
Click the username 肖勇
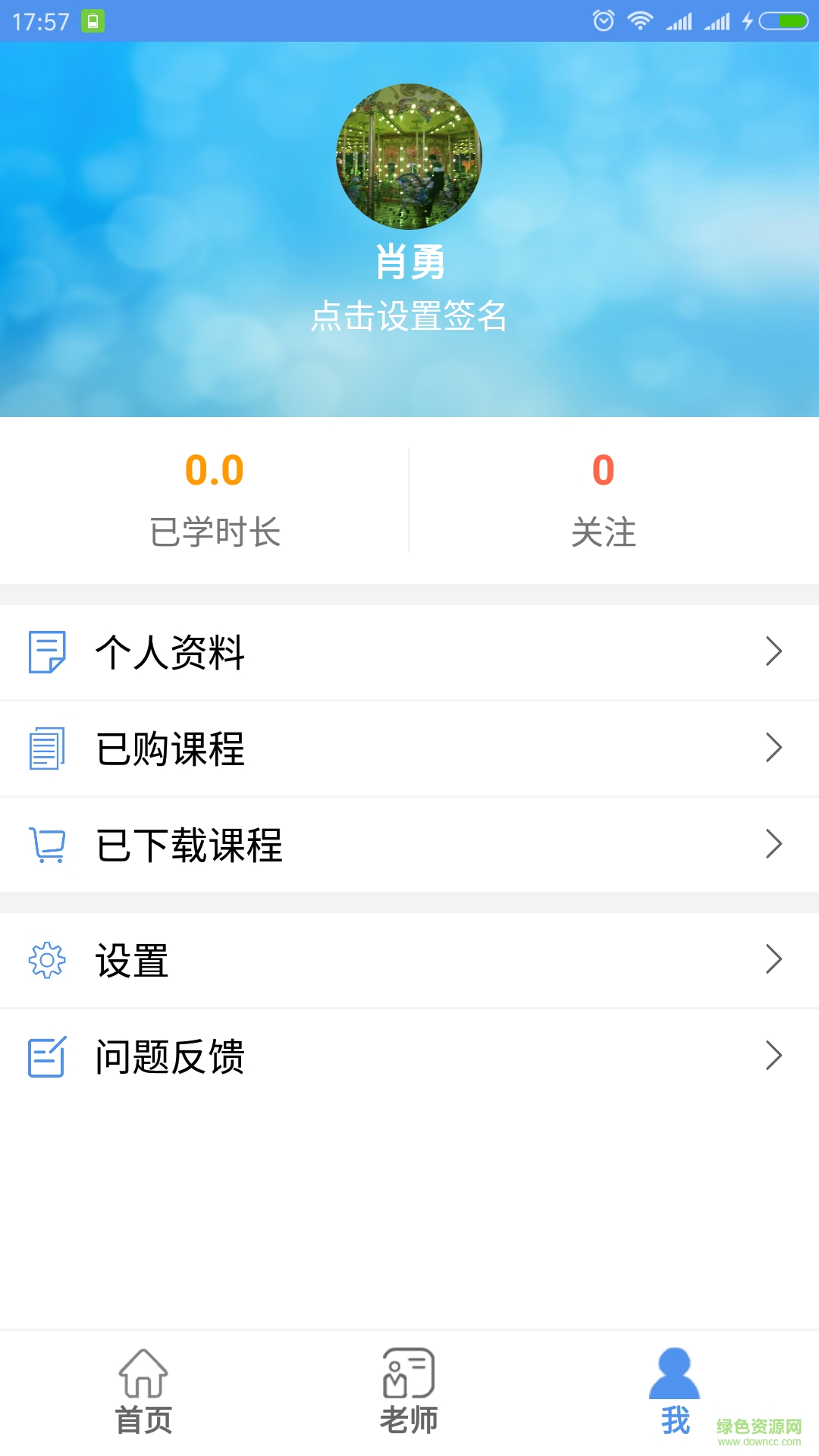[x=409, y=262]
